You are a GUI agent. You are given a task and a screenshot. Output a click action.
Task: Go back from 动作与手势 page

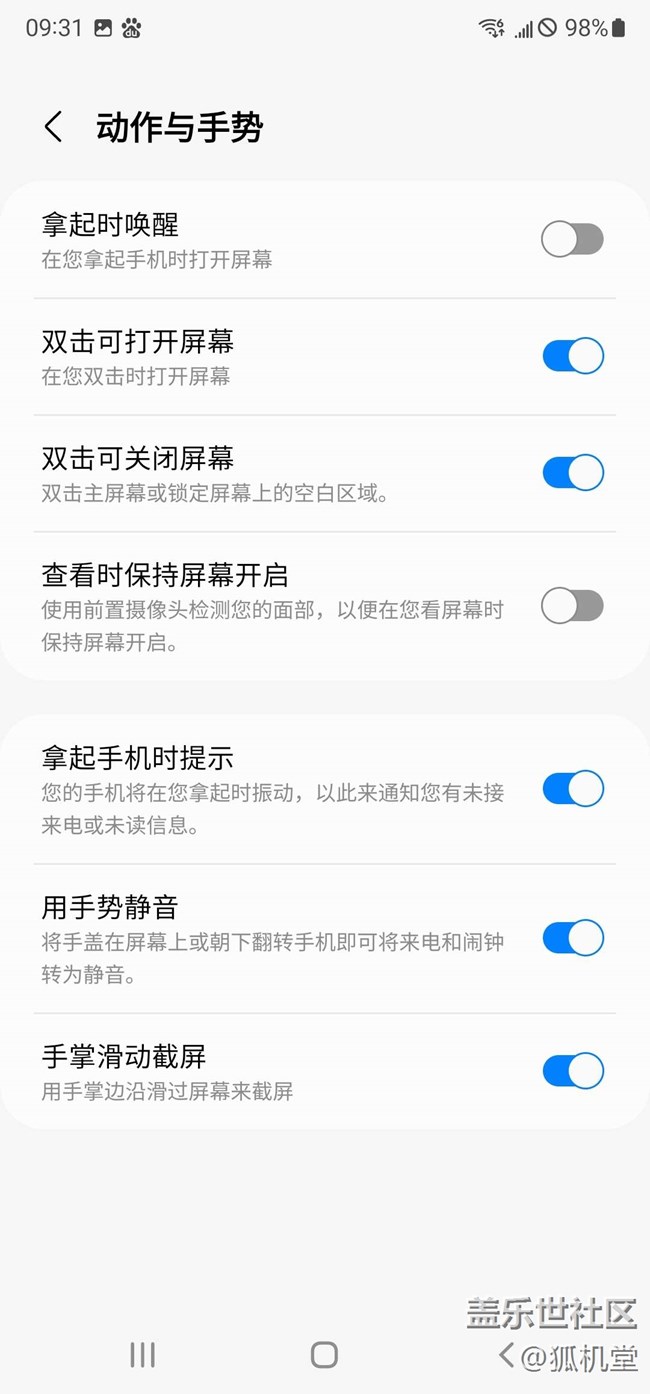(x=54, y=128)
